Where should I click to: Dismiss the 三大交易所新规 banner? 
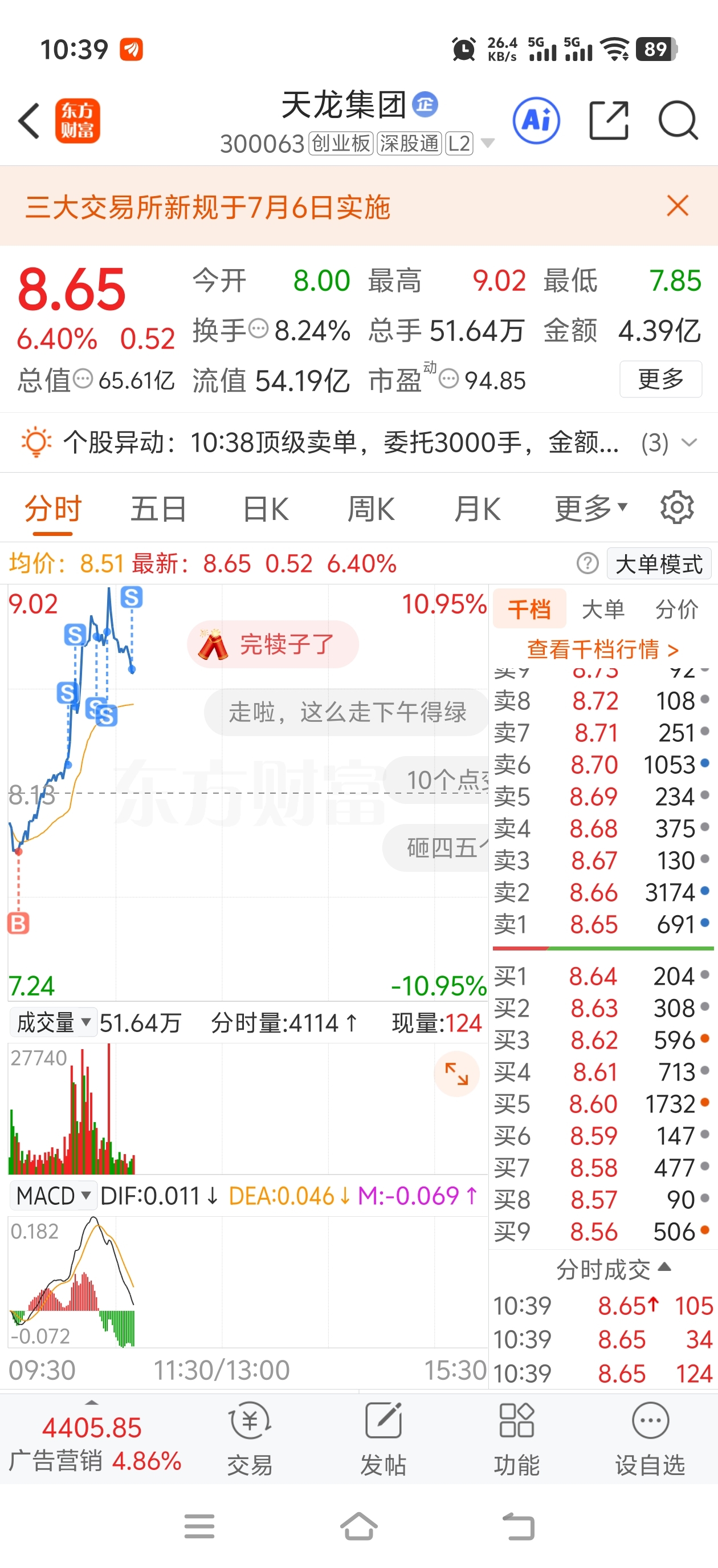click(677, 206)
